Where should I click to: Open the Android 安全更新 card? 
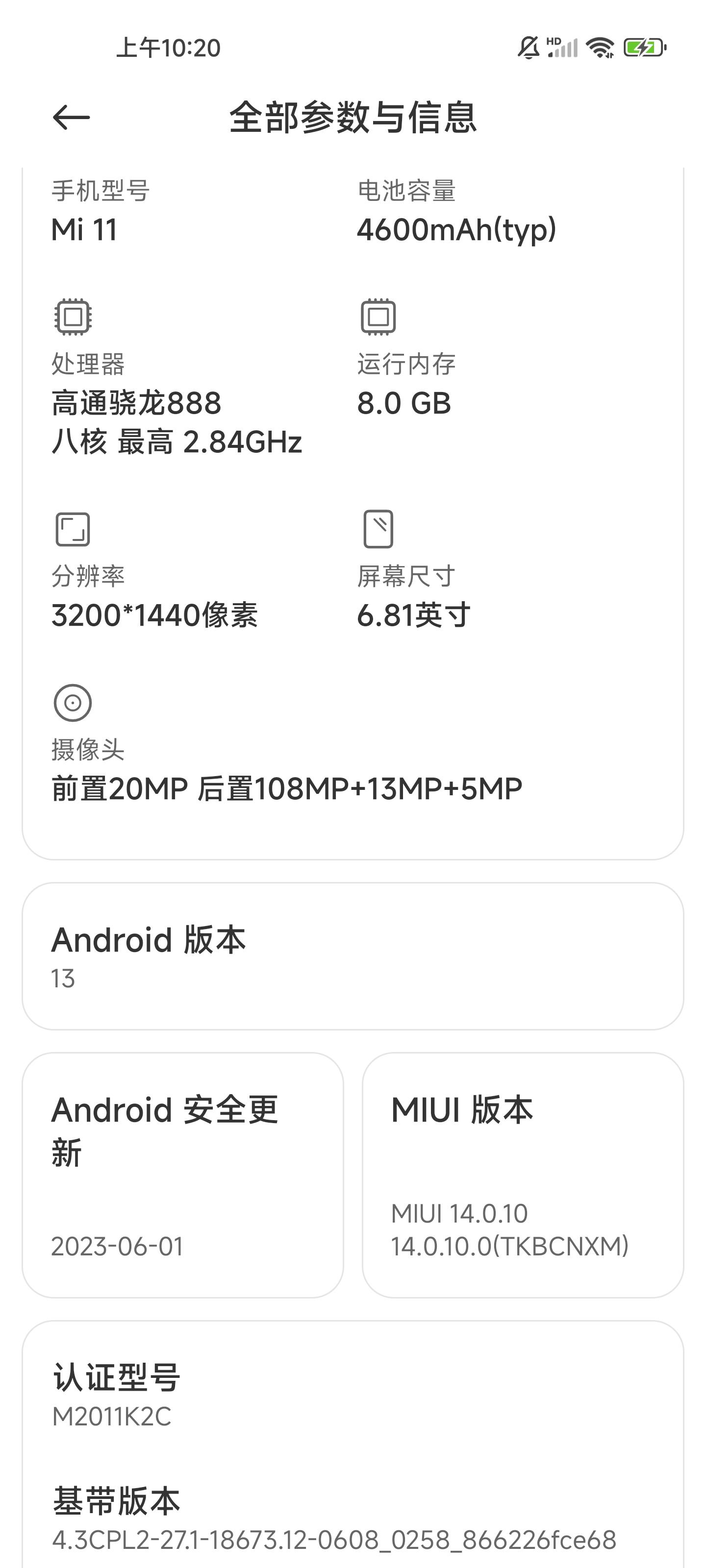tap(183, 1175)
